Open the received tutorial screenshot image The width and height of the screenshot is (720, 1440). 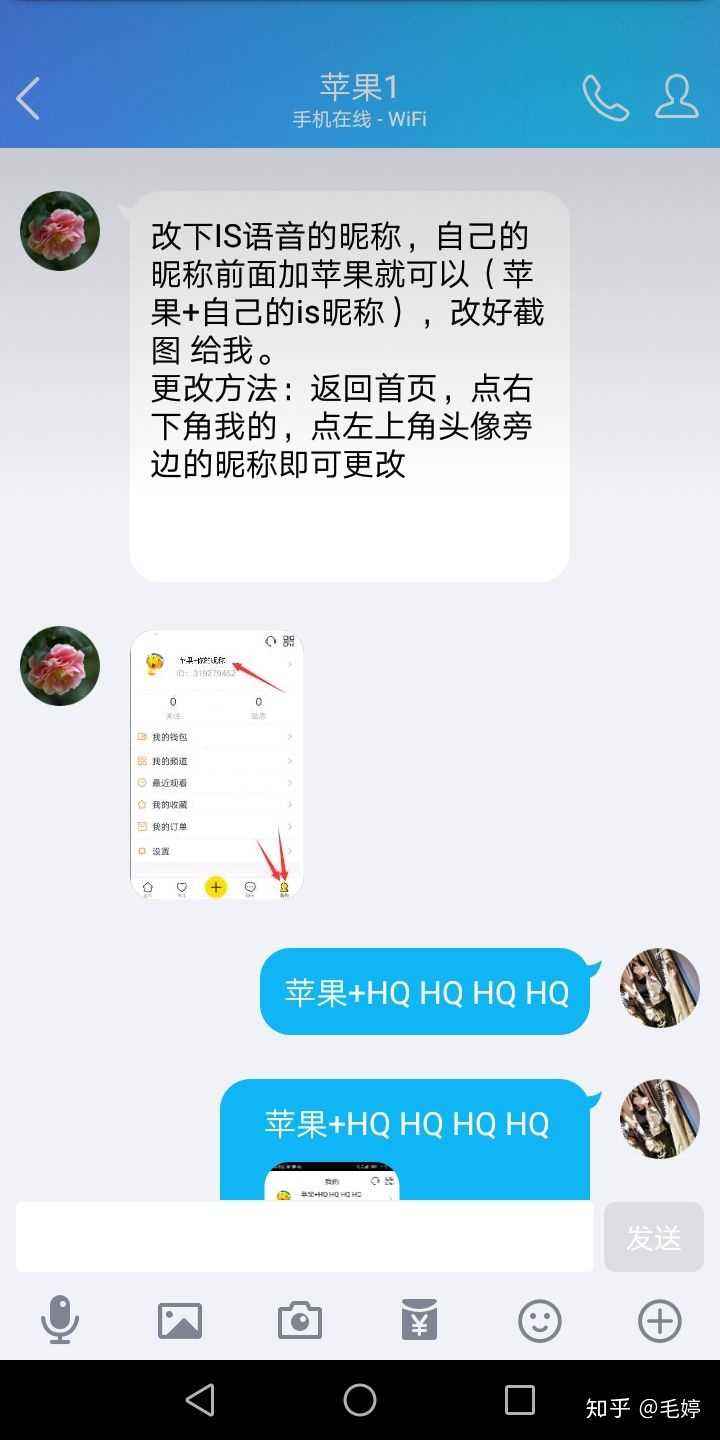[x=216, y=765]
